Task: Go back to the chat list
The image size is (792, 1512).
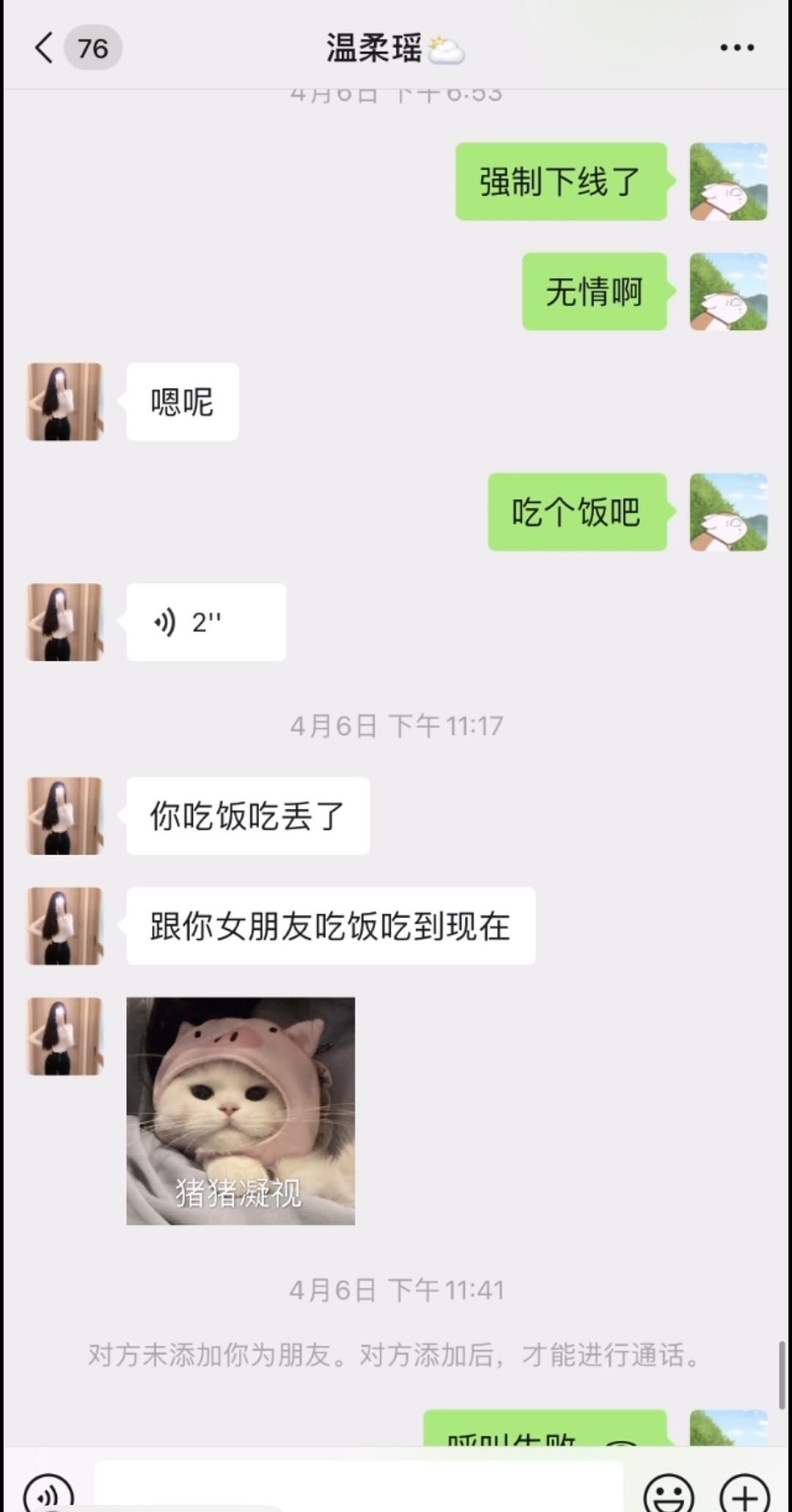Action: (x=45, y=48)
